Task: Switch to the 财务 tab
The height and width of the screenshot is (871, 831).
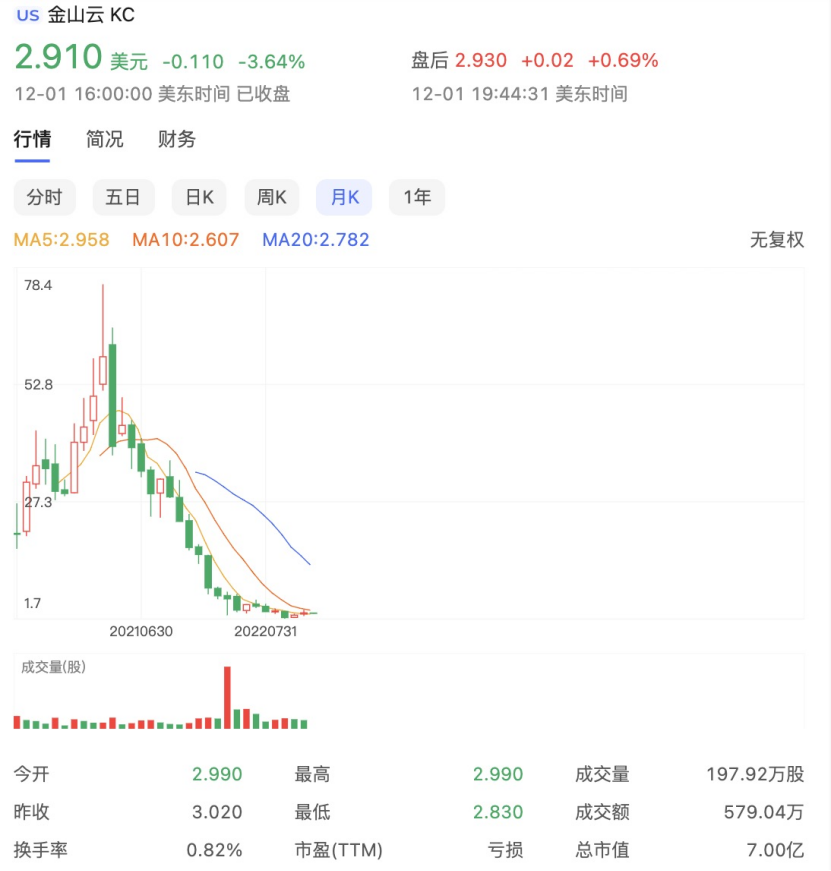Action: (x=177, y=140)
